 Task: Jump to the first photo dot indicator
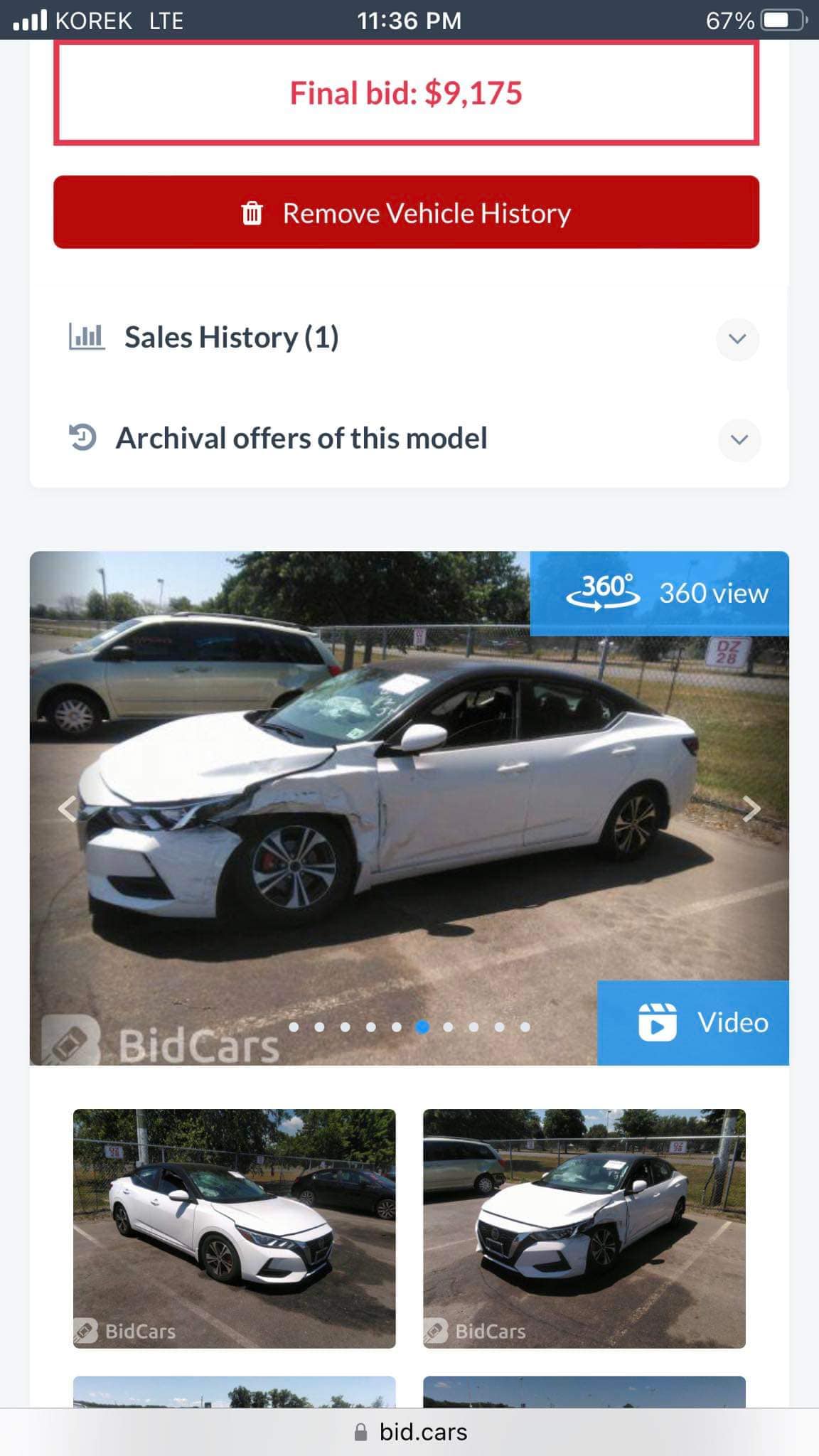tap(294, 1027)
